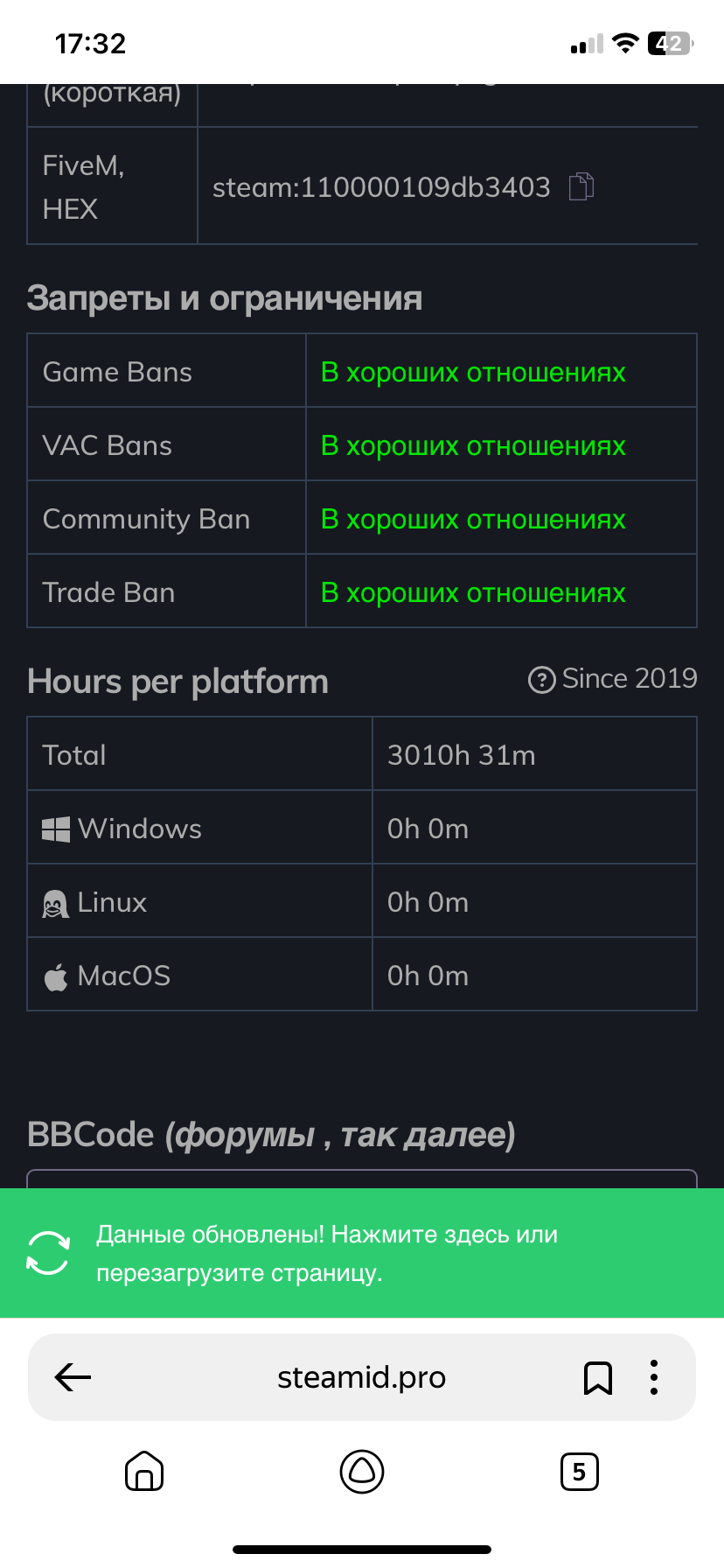This screenshot has height=1568, width=724.
Task: Copy the FiveM HEX steam ID
Action: pyautogui.click(x=581, y=186)
